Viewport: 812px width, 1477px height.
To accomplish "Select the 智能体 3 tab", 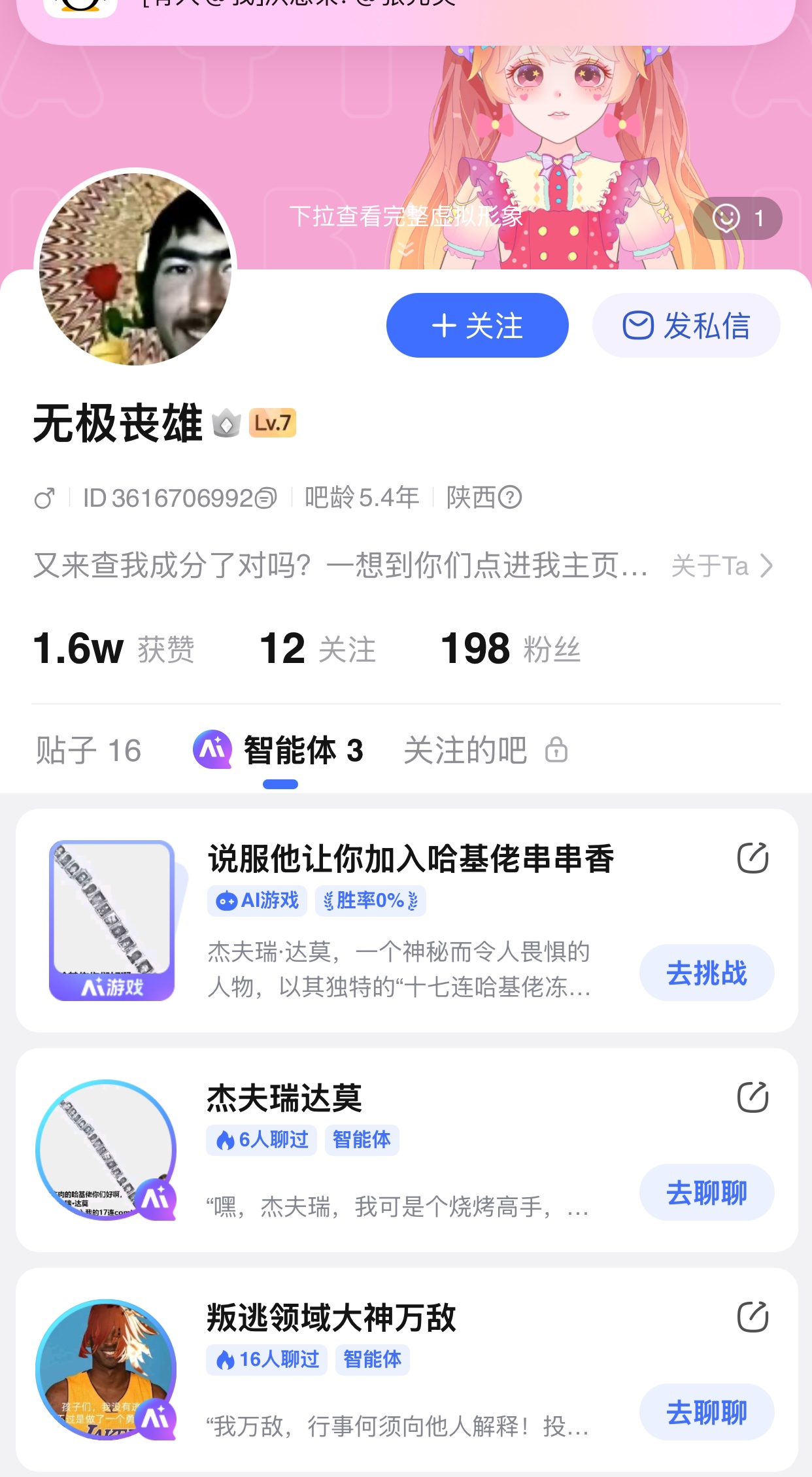I will [x=280, y=750].
